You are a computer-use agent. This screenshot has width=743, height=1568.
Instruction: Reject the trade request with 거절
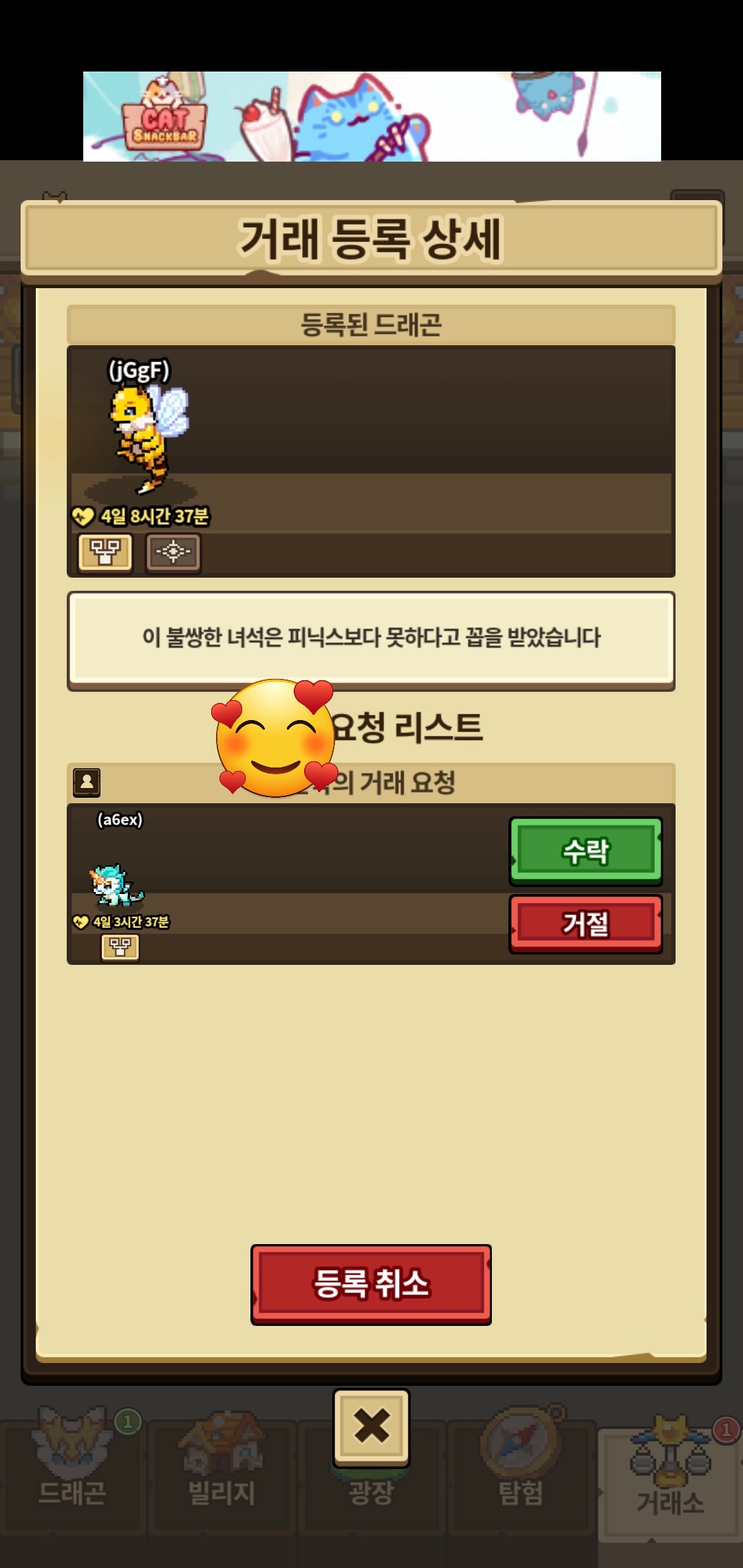(x=585, y=923)
